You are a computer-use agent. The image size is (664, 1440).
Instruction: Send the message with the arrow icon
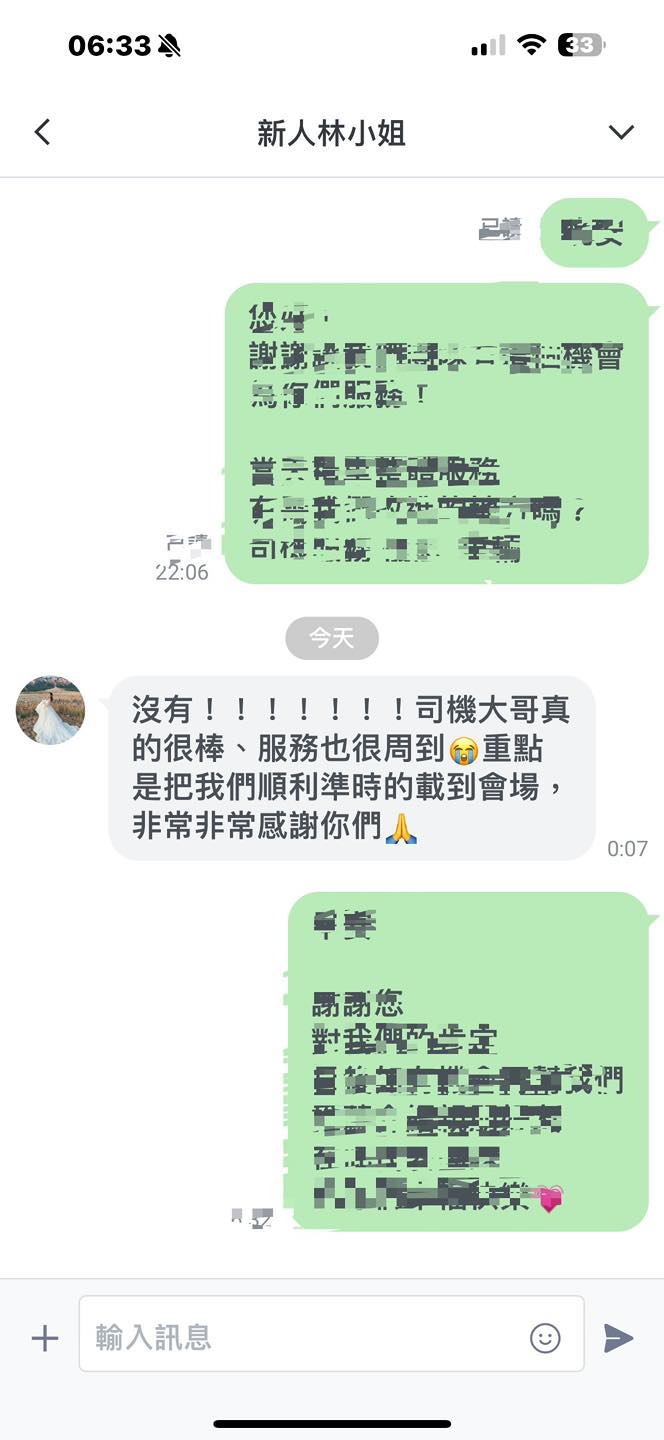pyautogui.click(x=619, y=1338)
